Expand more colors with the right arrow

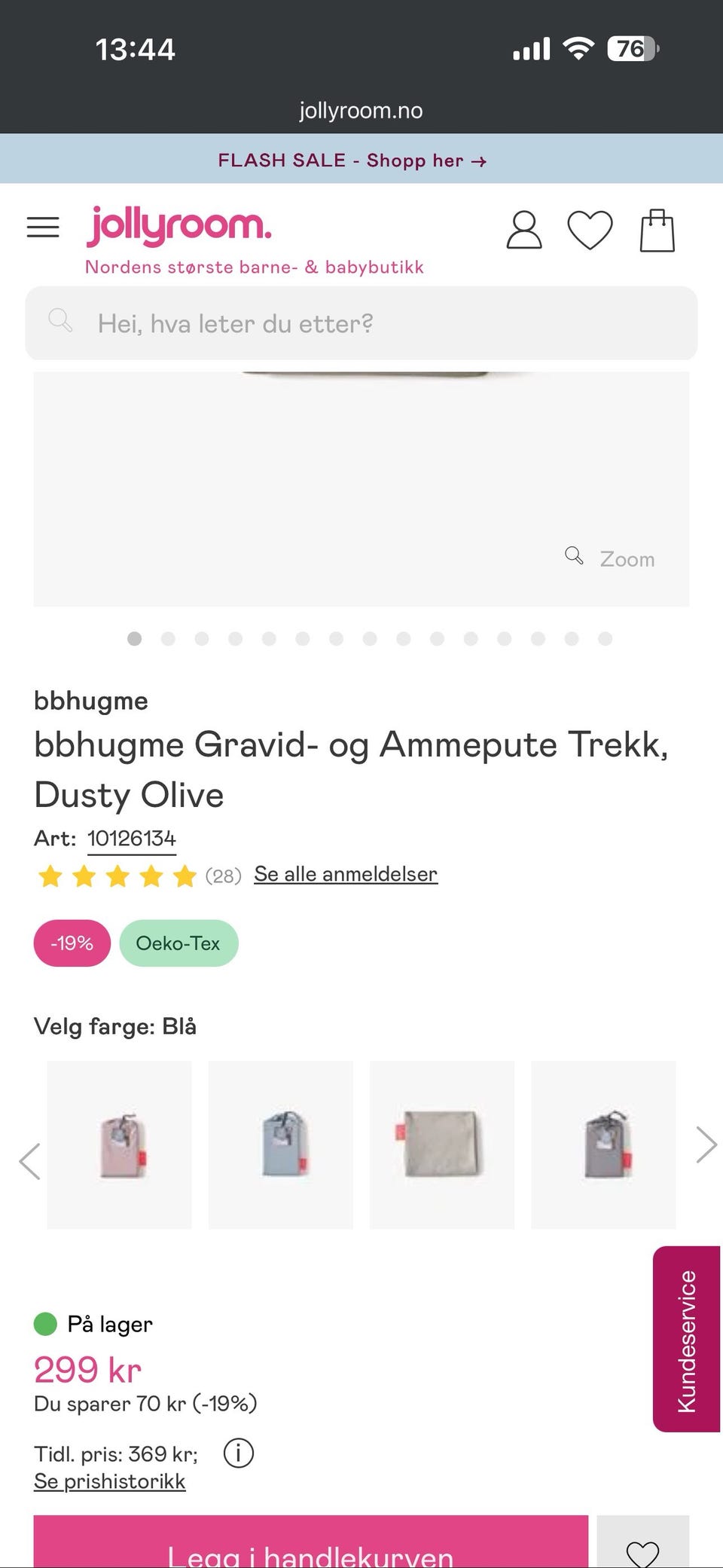point(706,1143)
